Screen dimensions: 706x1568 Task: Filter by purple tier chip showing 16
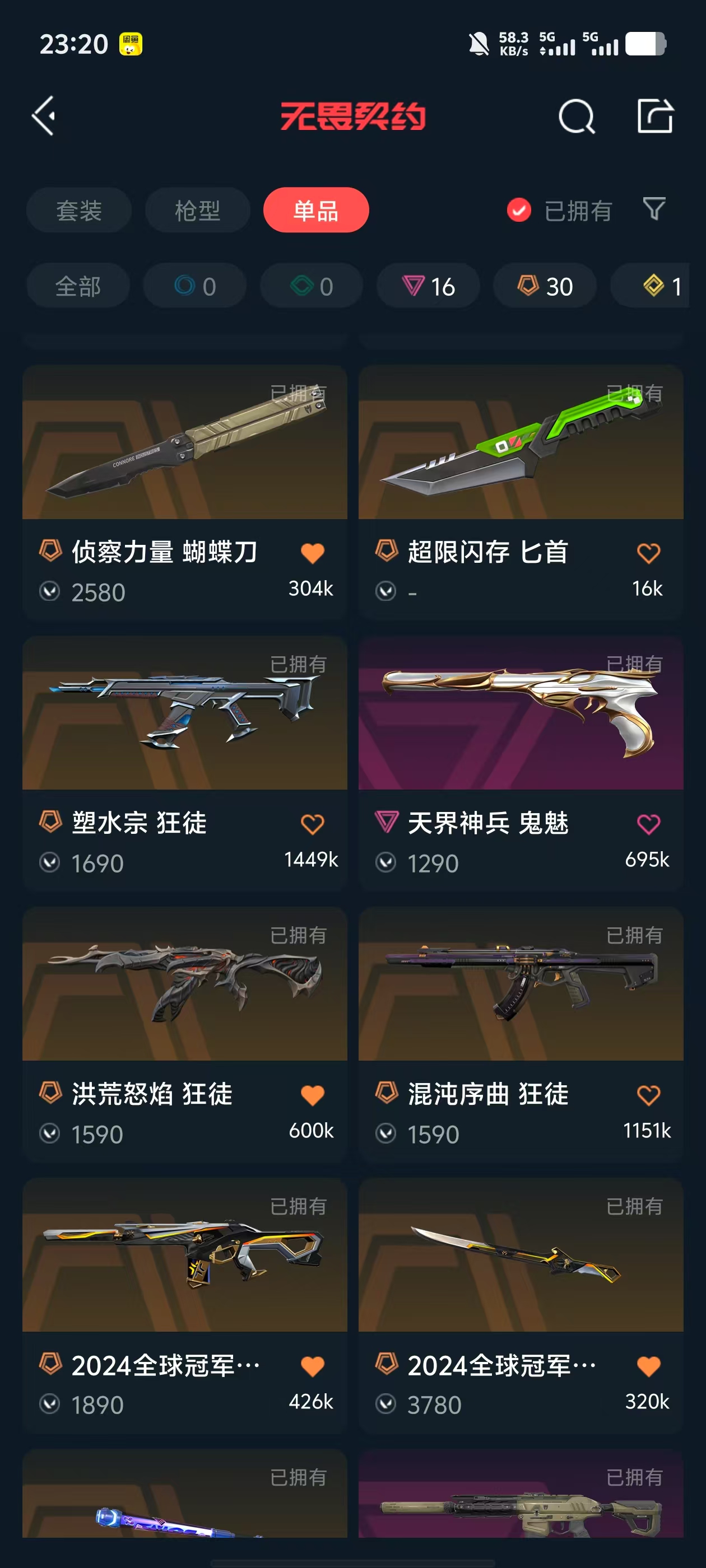pos(428,286)
